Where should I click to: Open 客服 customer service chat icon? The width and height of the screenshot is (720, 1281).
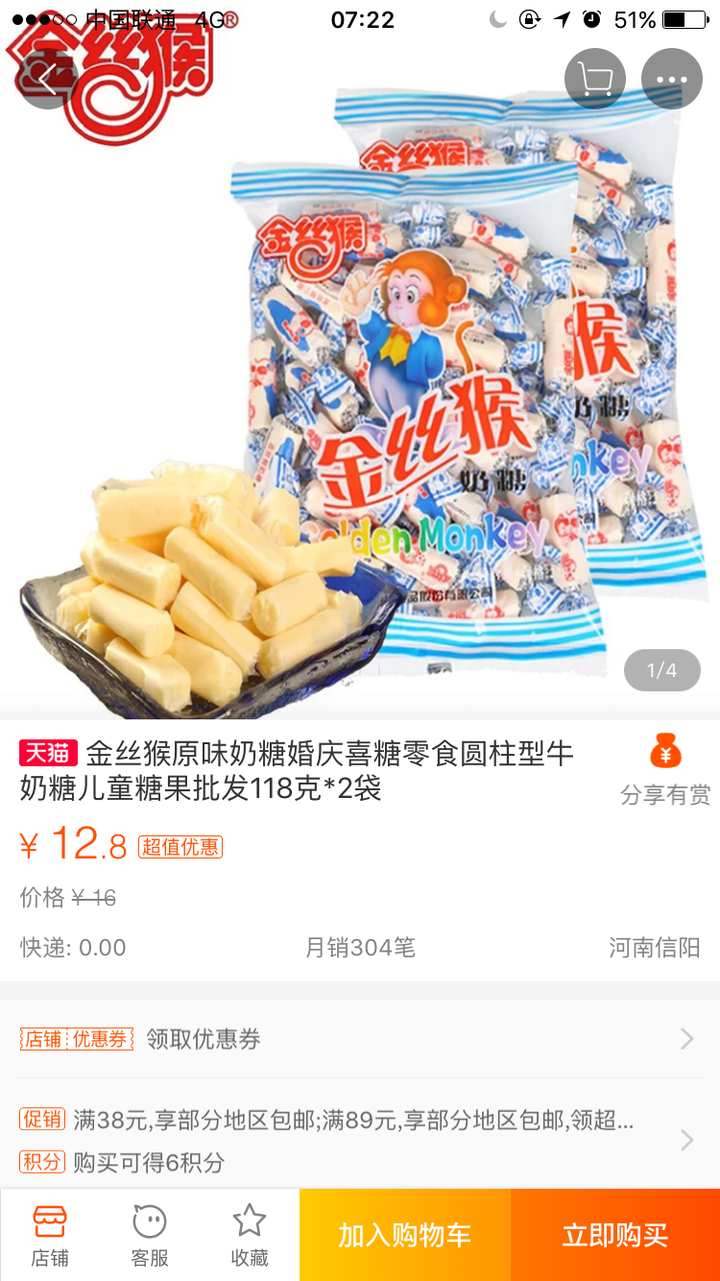coord(148,1233)
